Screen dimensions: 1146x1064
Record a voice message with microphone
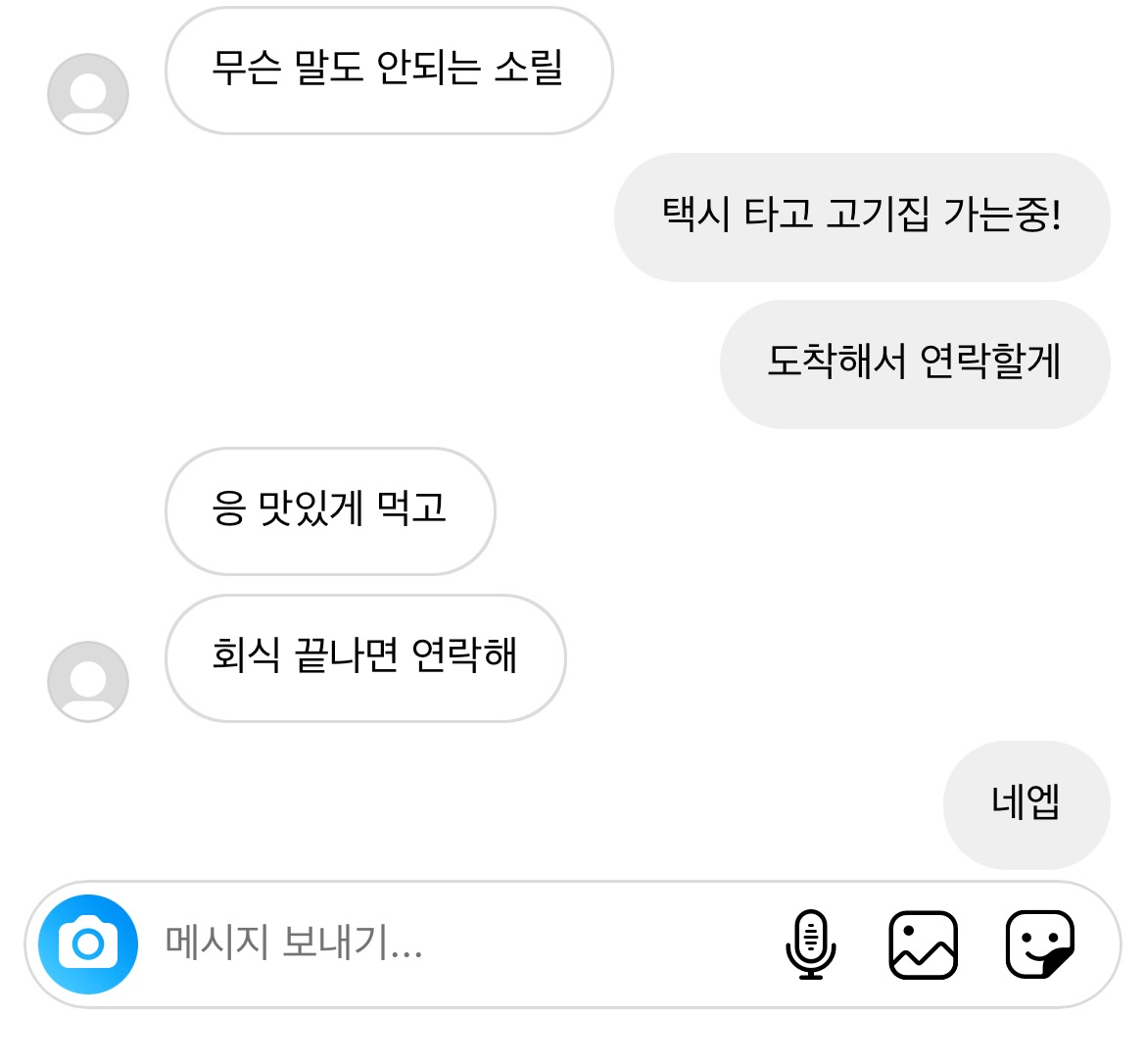tap(811, 944)
